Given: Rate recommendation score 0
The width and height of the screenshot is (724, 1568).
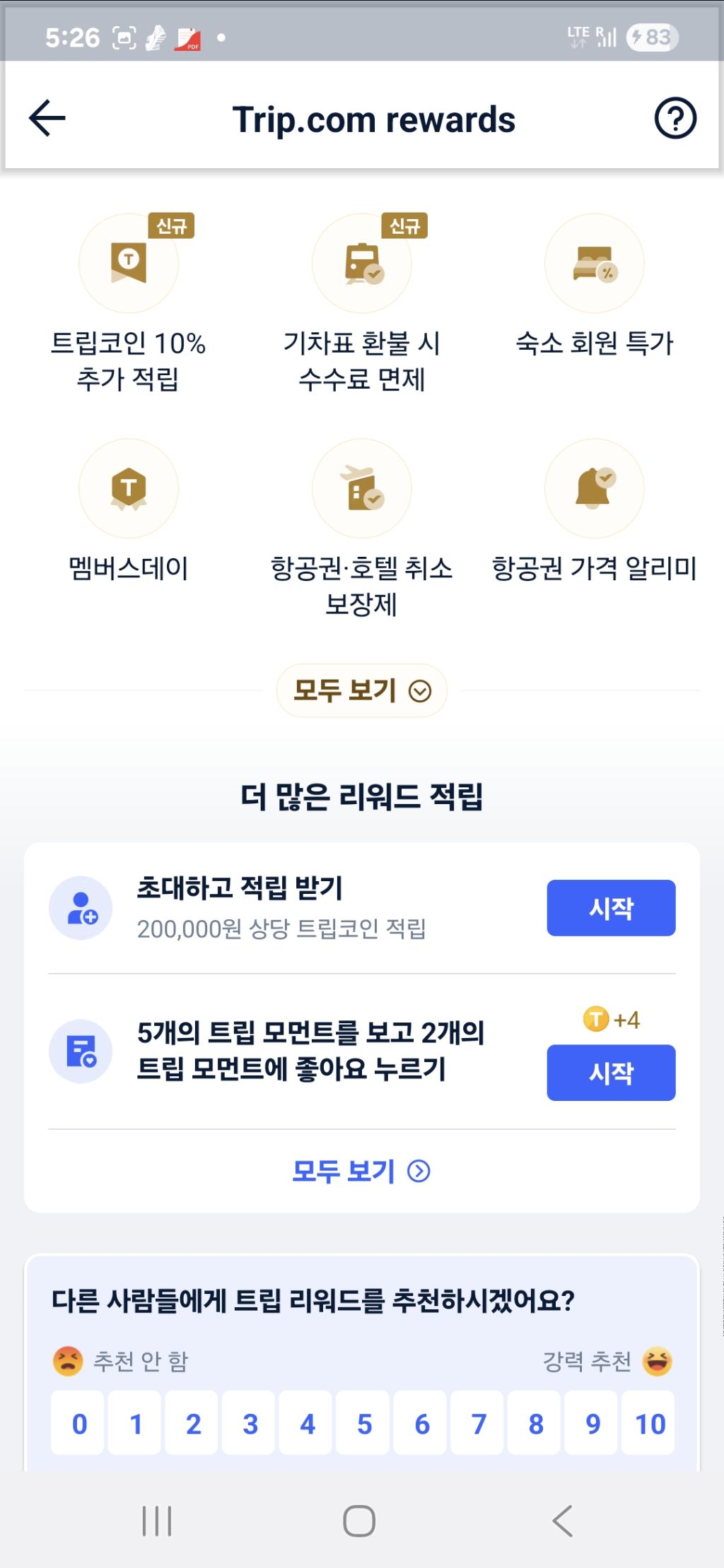Looking at the screenshot, I should click(78, 1423).
